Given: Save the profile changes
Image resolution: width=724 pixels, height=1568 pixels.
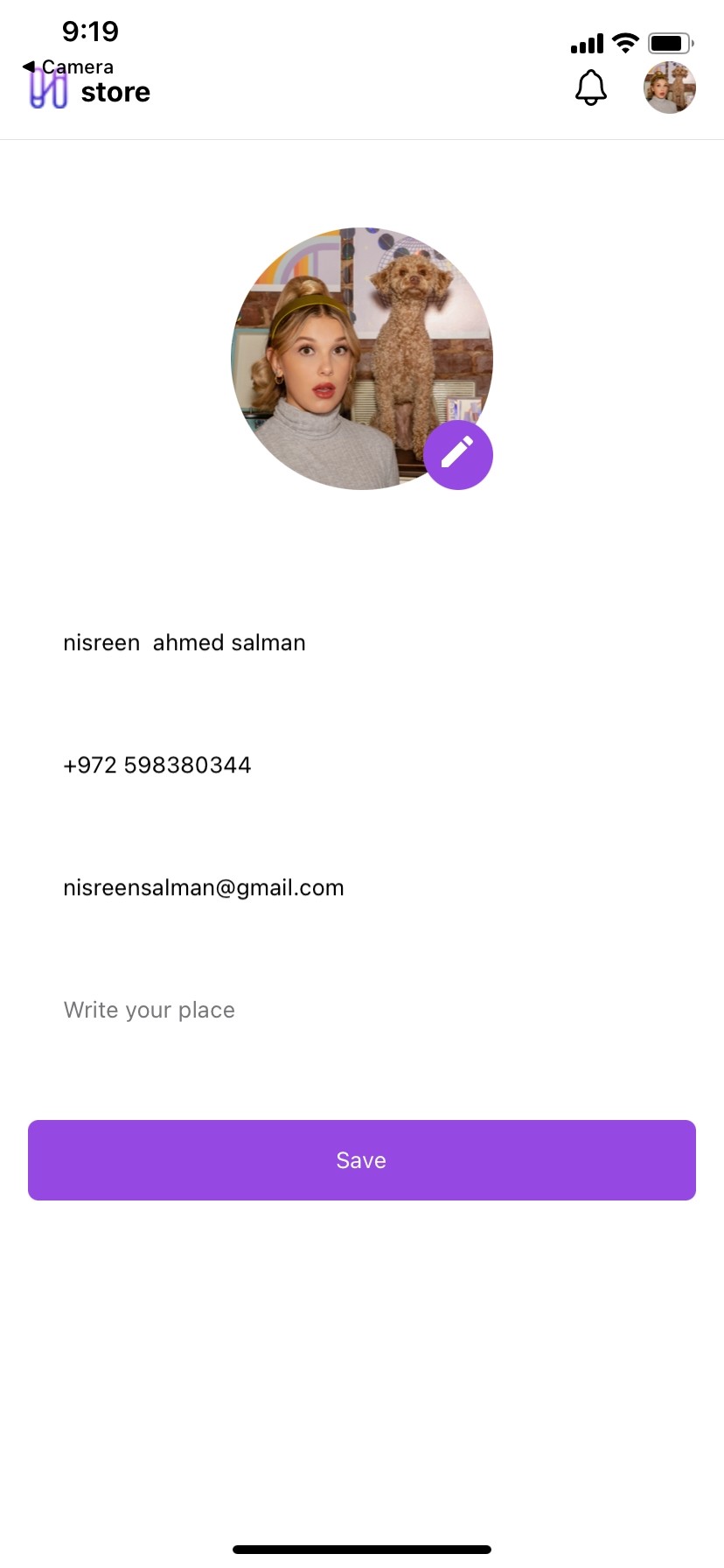Looking at the screenshot, I should (362, 1160).
